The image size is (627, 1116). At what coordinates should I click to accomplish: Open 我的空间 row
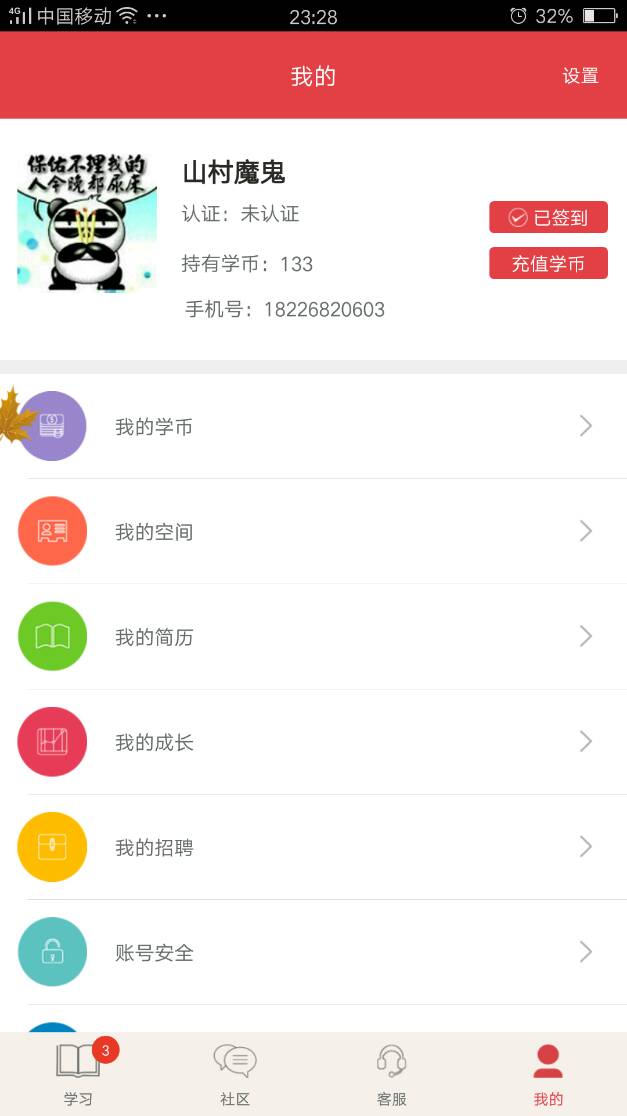[x=313, y=532]
